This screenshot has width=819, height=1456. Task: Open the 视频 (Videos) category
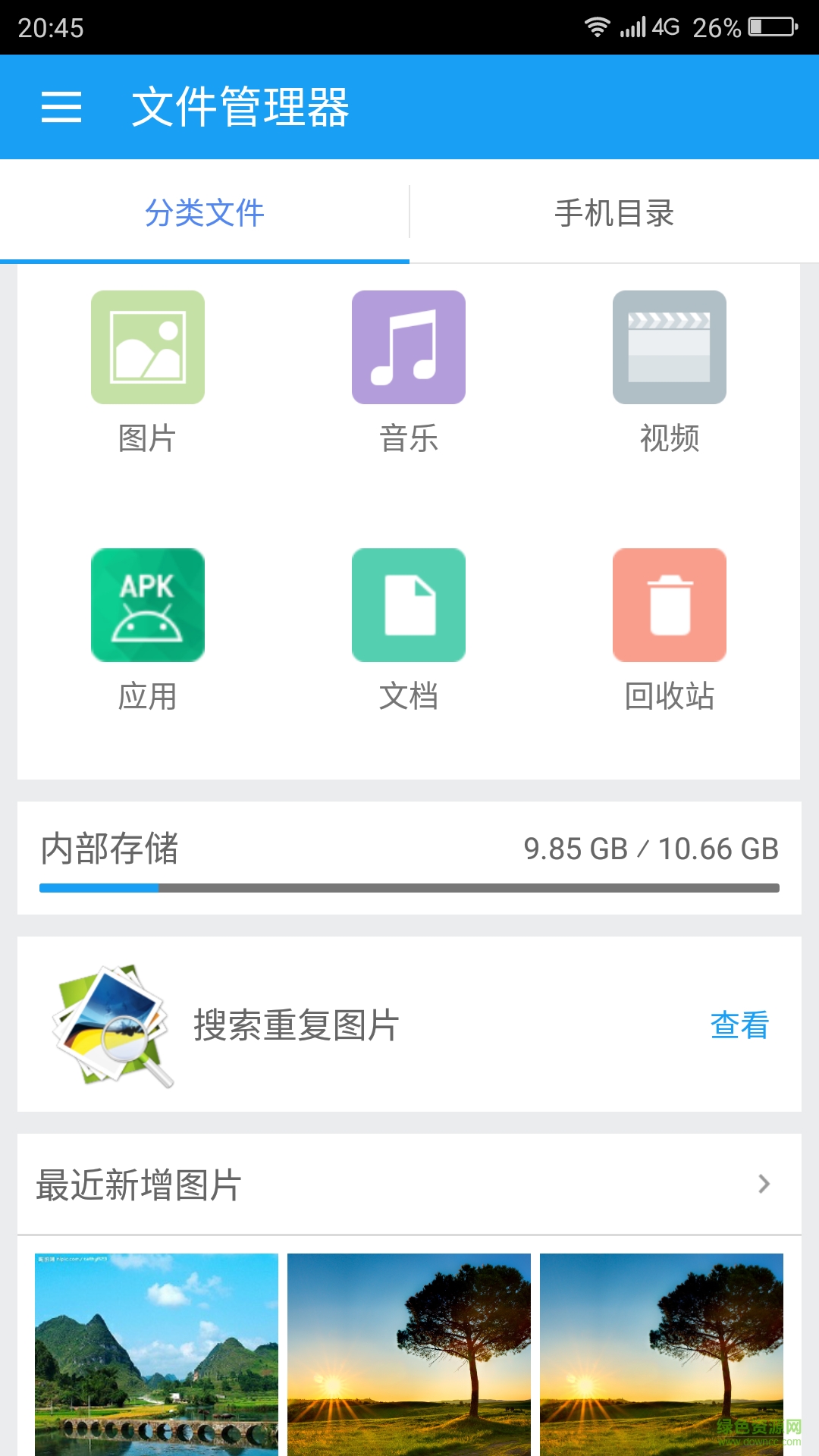pos(670,347)
